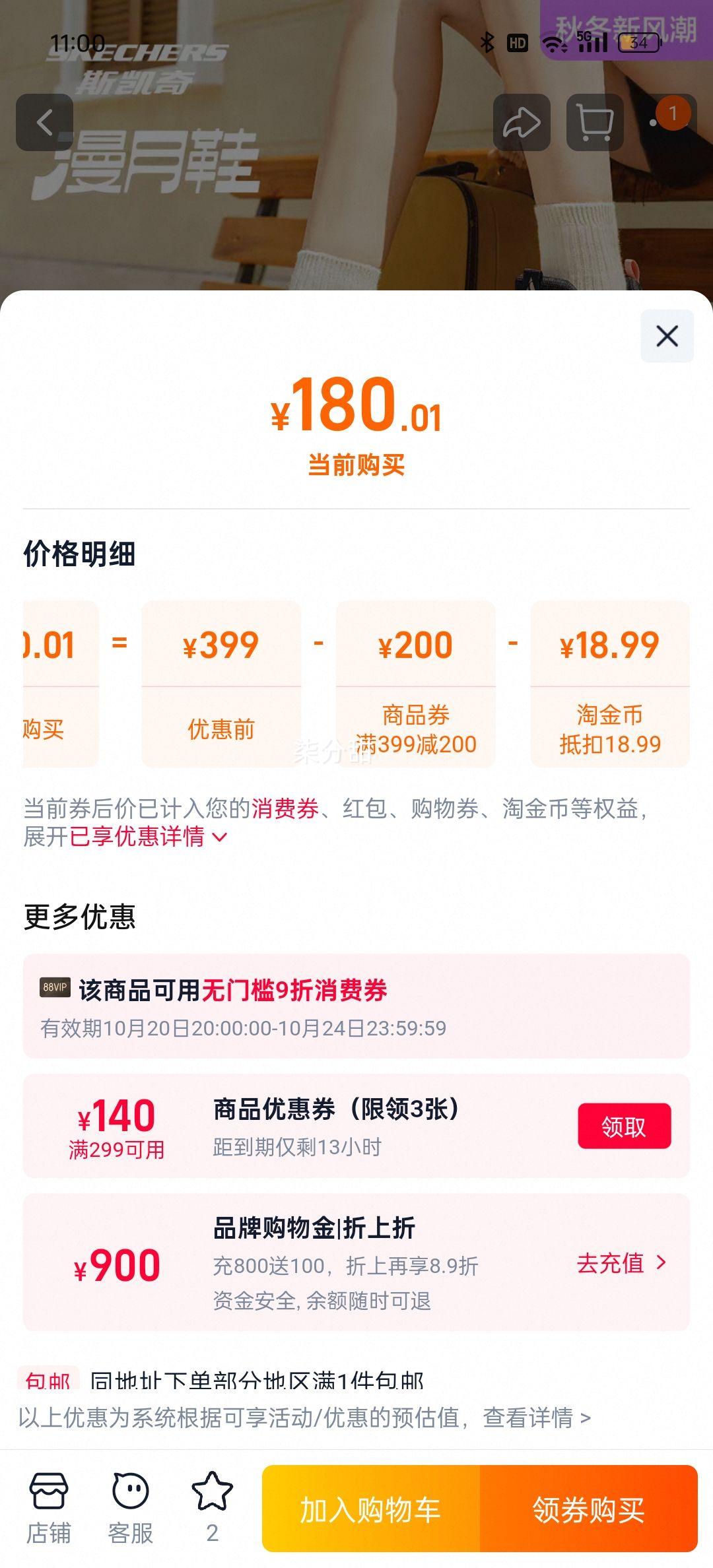Image resolution: width=713 pixels, height=1568 pixels.
Task: Expand 已享优惠详情 discount details
Action: coord(149,837)
